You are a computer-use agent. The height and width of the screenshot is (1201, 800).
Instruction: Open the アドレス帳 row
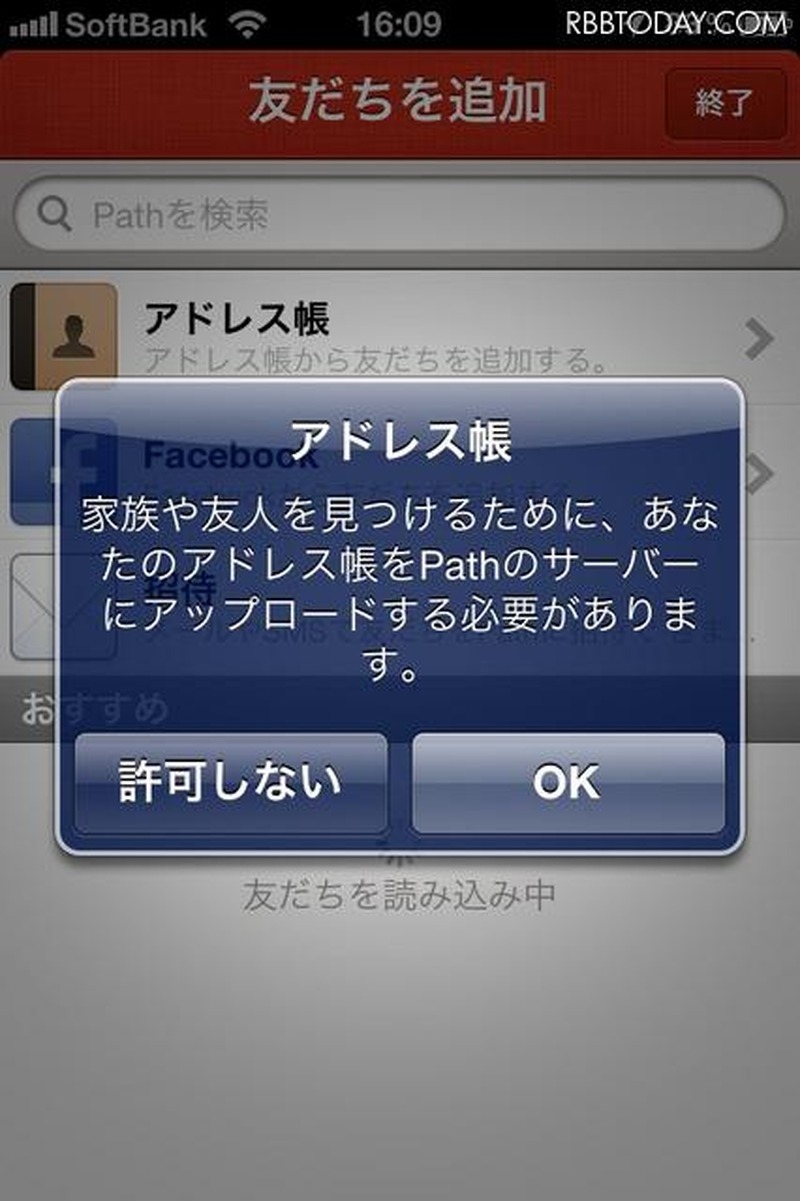click(x=400, y=334)
